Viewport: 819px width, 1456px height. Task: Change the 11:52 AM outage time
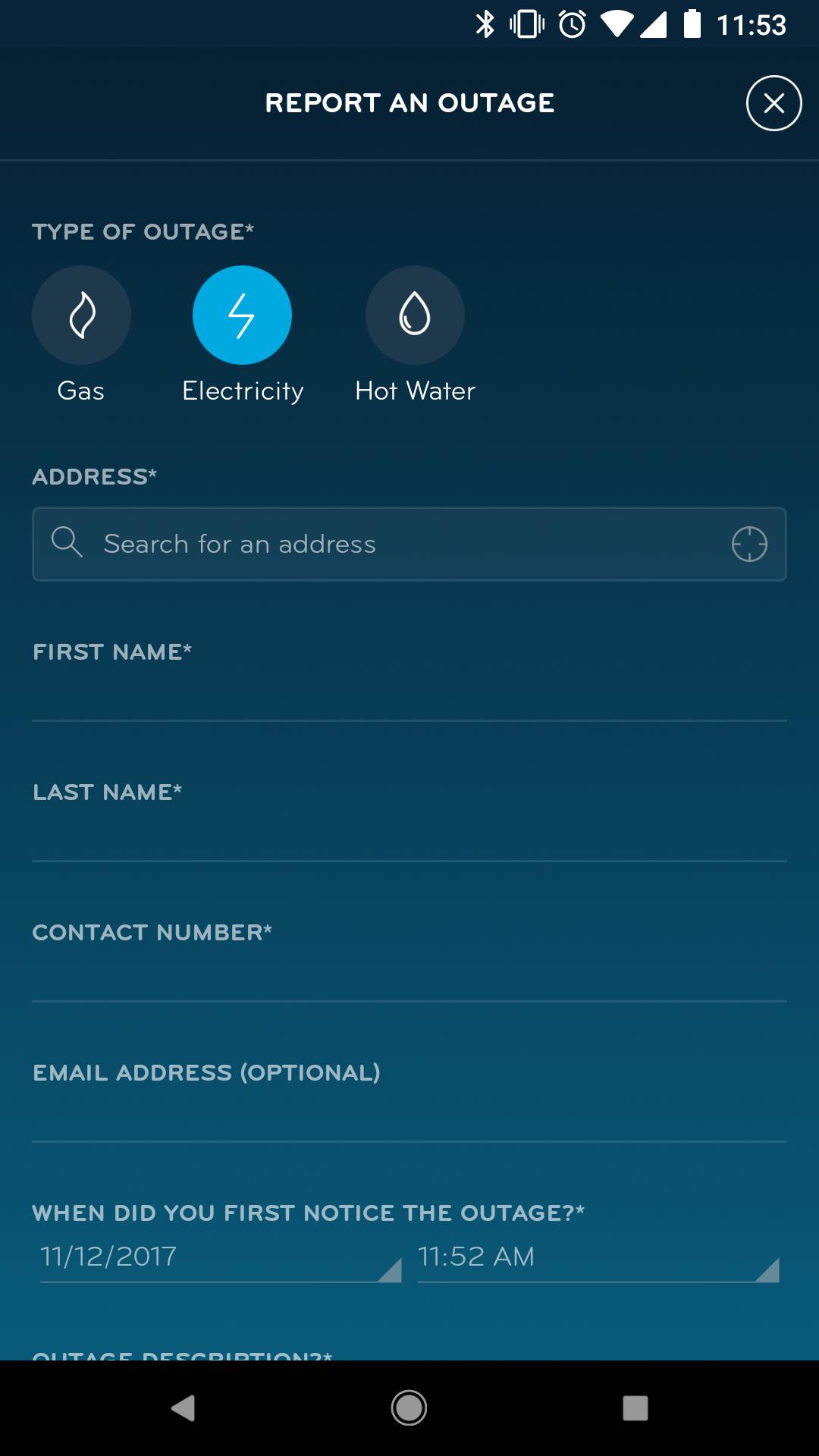(598, 1258)
